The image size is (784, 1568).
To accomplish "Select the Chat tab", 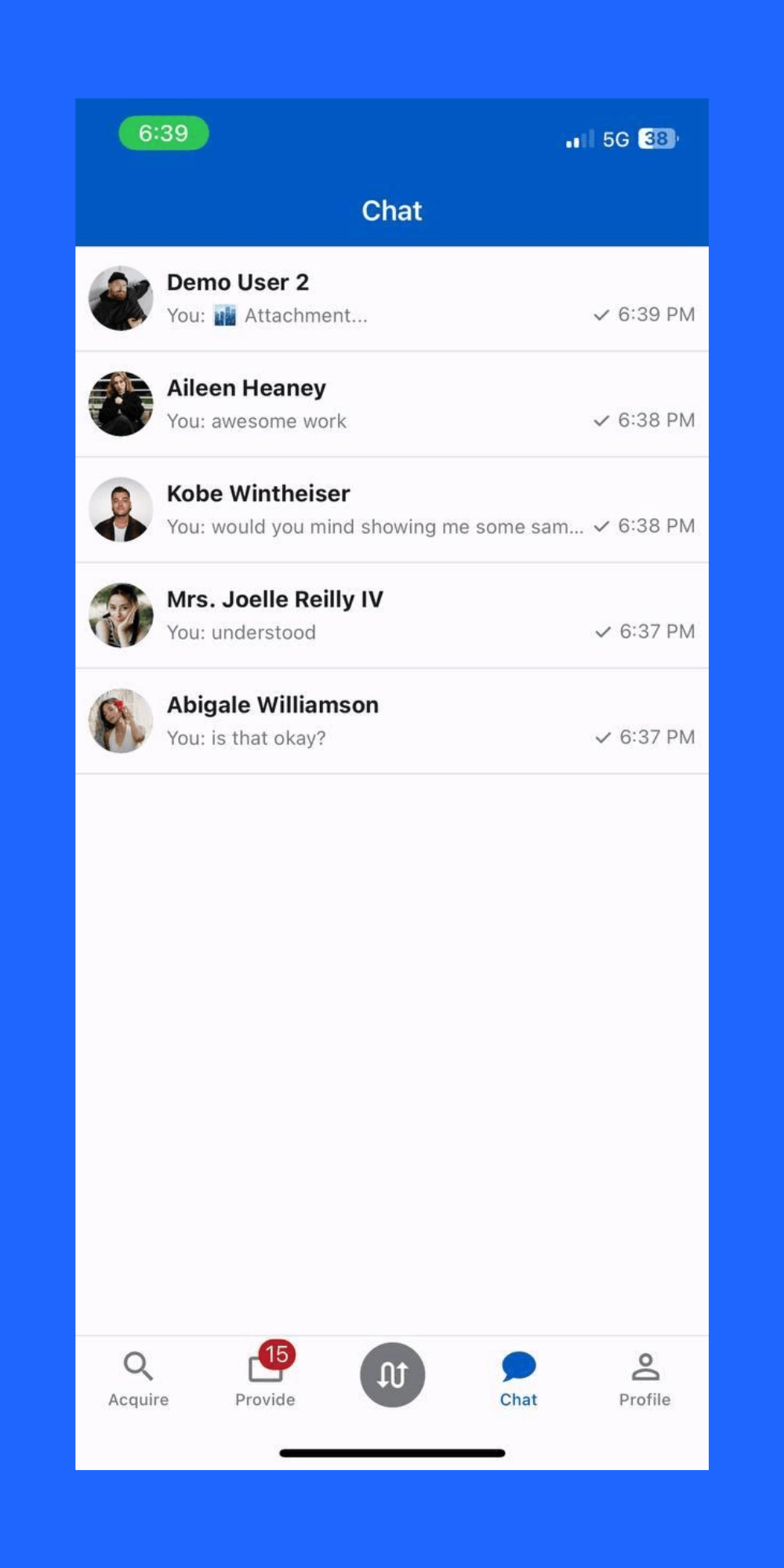I will [x=518, y=1379].
